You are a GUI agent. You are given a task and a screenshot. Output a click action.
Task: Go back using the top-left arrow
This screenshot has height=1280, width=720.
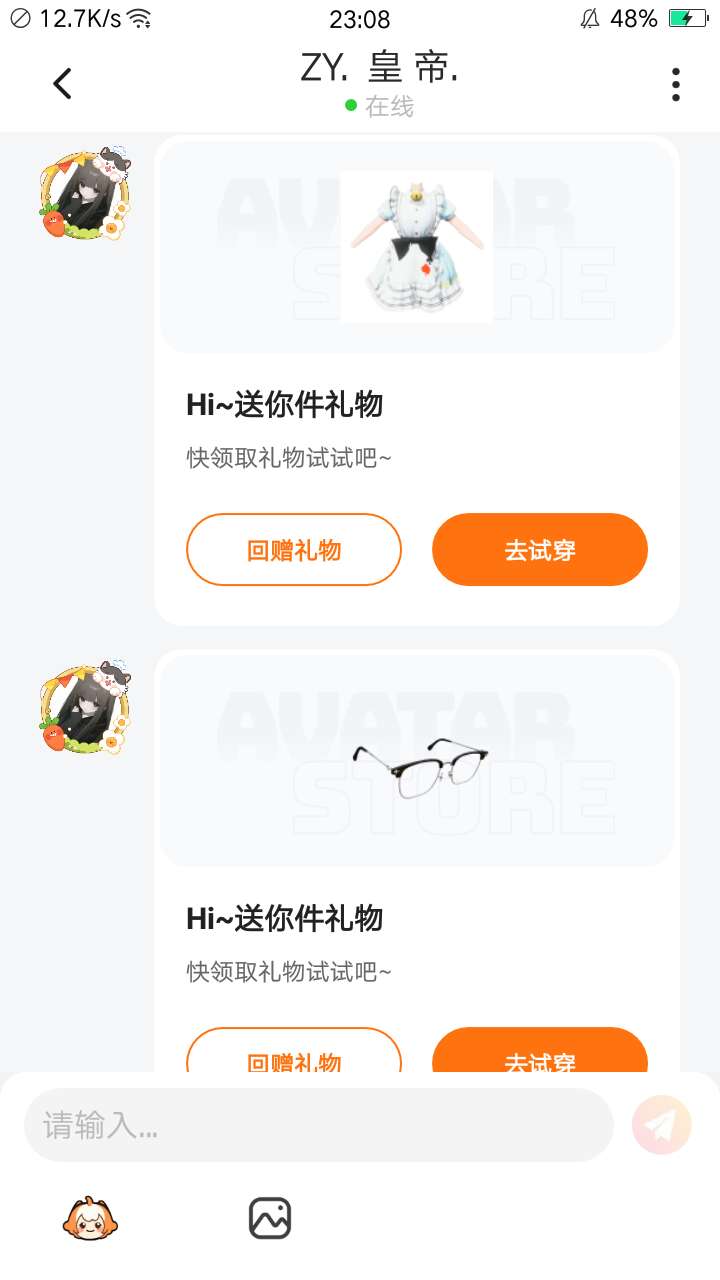[62, 84]
